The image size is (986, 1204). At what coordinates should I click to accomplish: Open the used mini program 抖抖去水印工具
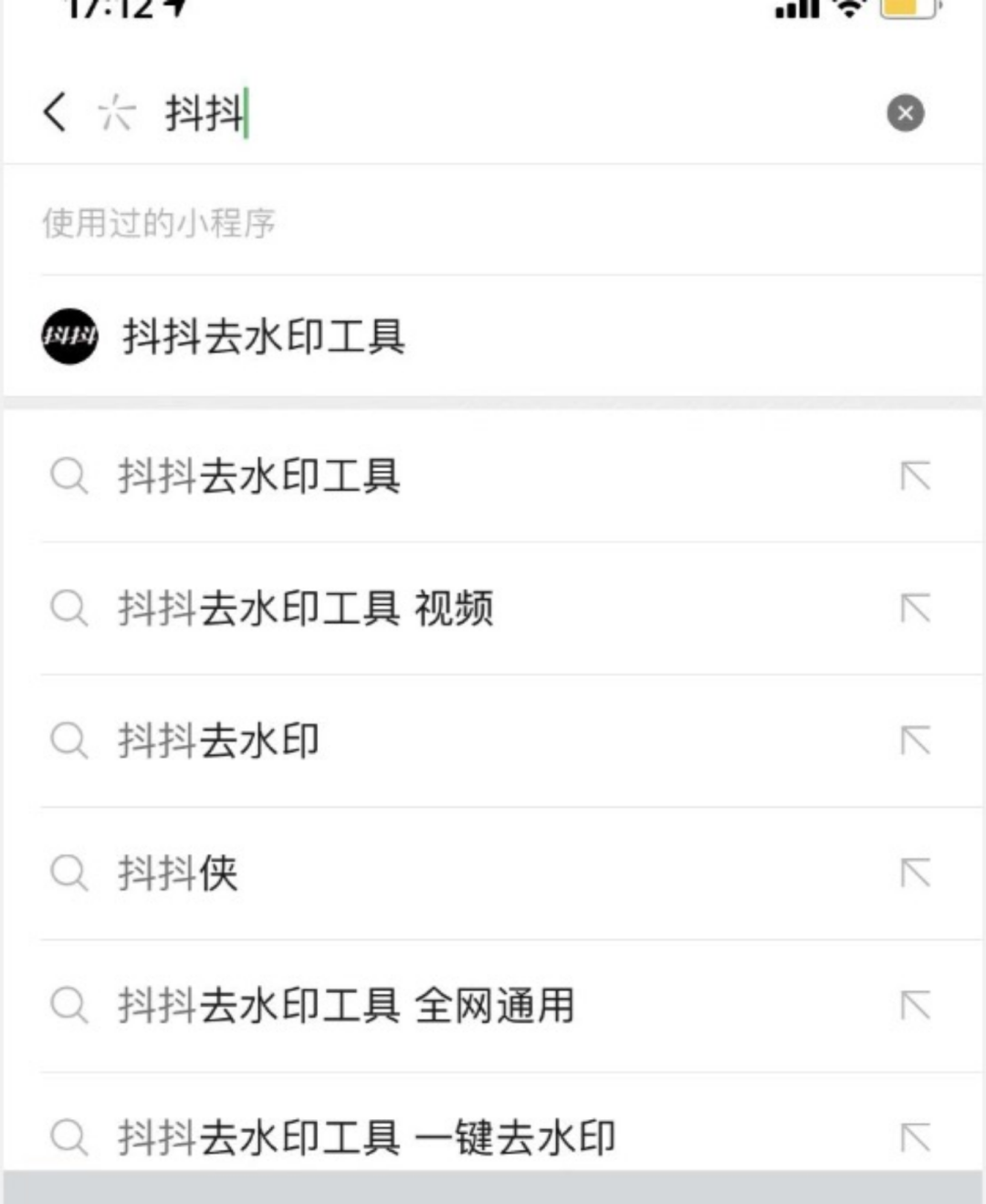(263, 337)
